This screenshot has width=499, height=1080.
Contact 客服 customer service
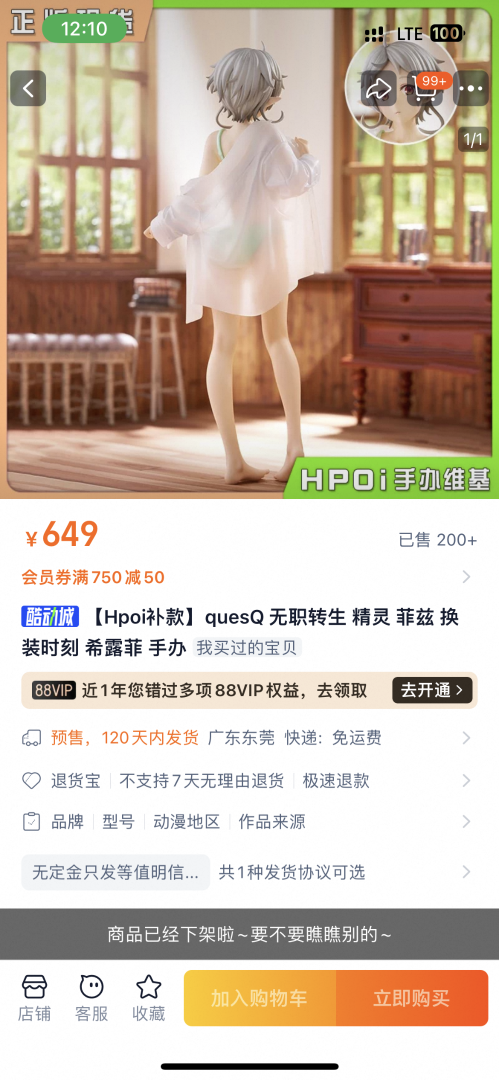[92, 998]
